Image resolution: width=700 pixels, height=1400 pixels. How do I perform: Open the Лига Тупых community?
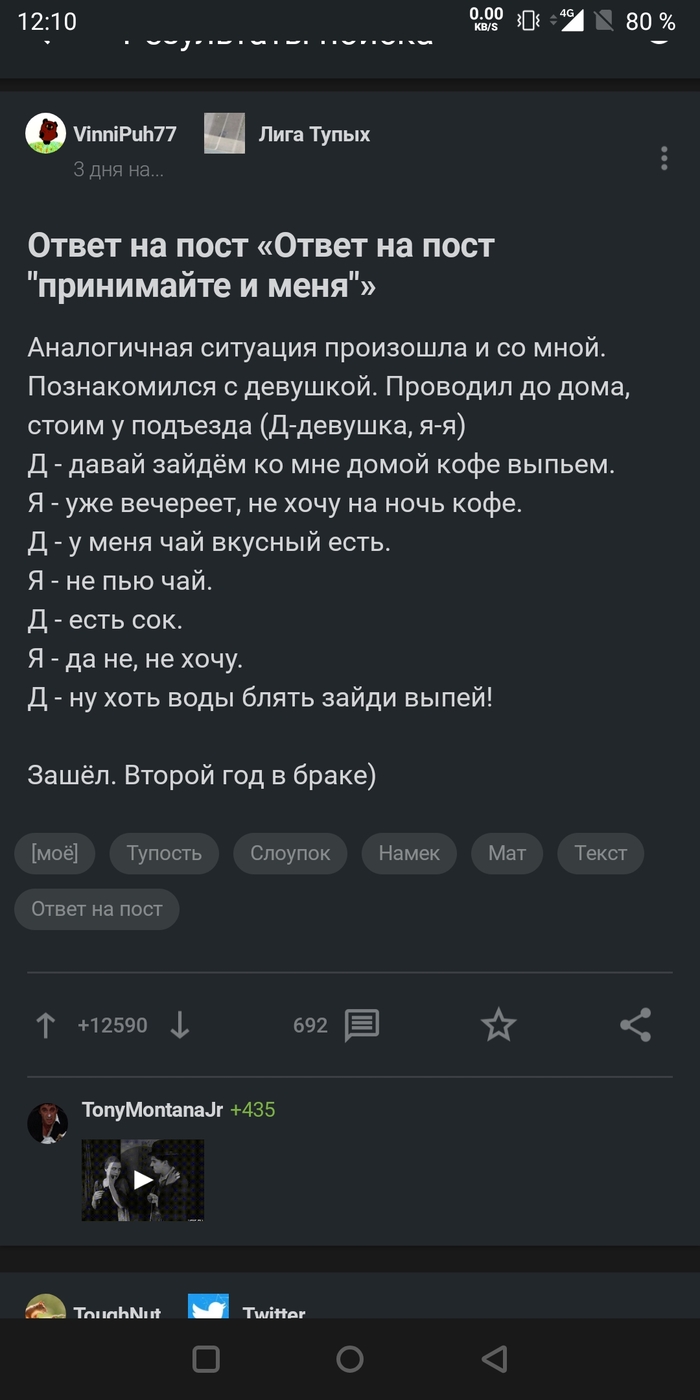[x=313, y=134]
